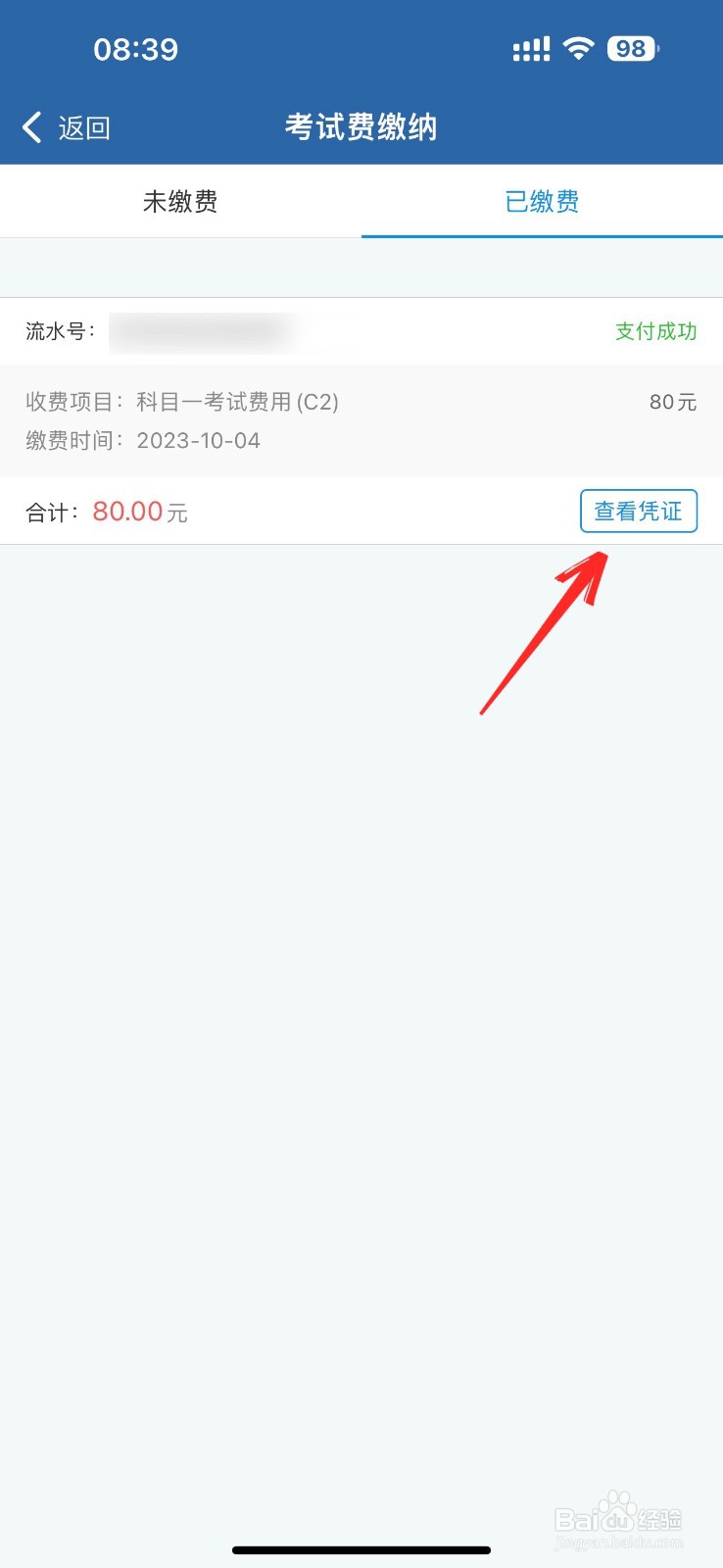Tap the battery 98 indicator icon
Screen dimensions: 723x1568
point(632,47)
